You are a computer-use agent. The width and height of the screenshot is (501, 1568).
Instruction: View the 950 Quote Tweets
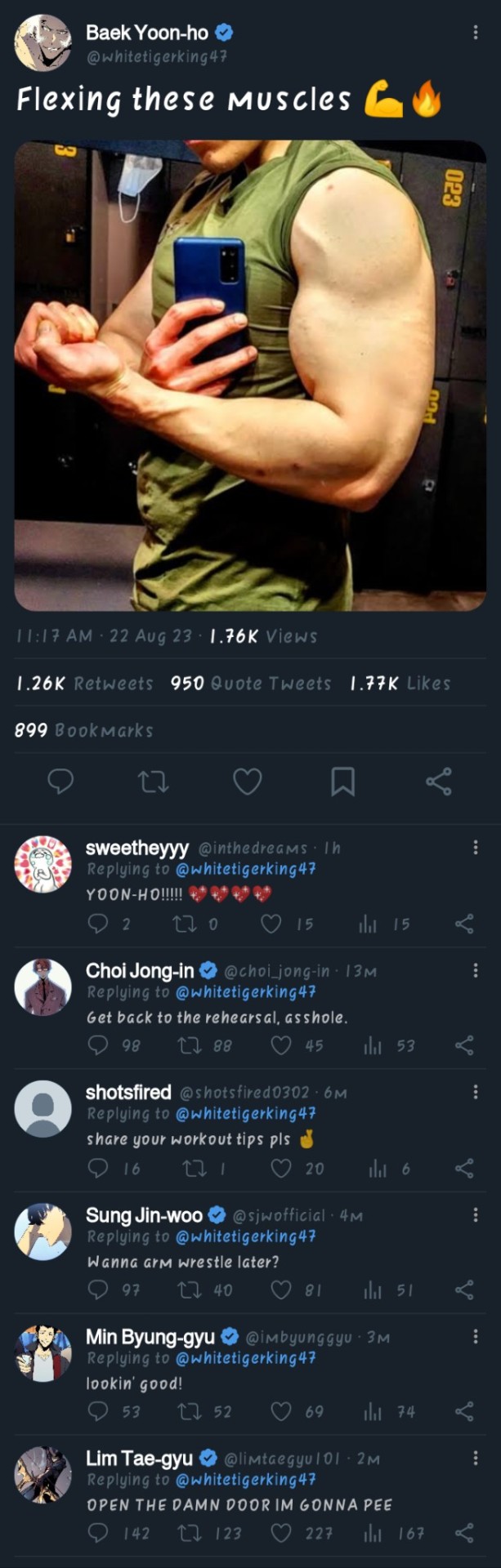[x=251, y=684]
